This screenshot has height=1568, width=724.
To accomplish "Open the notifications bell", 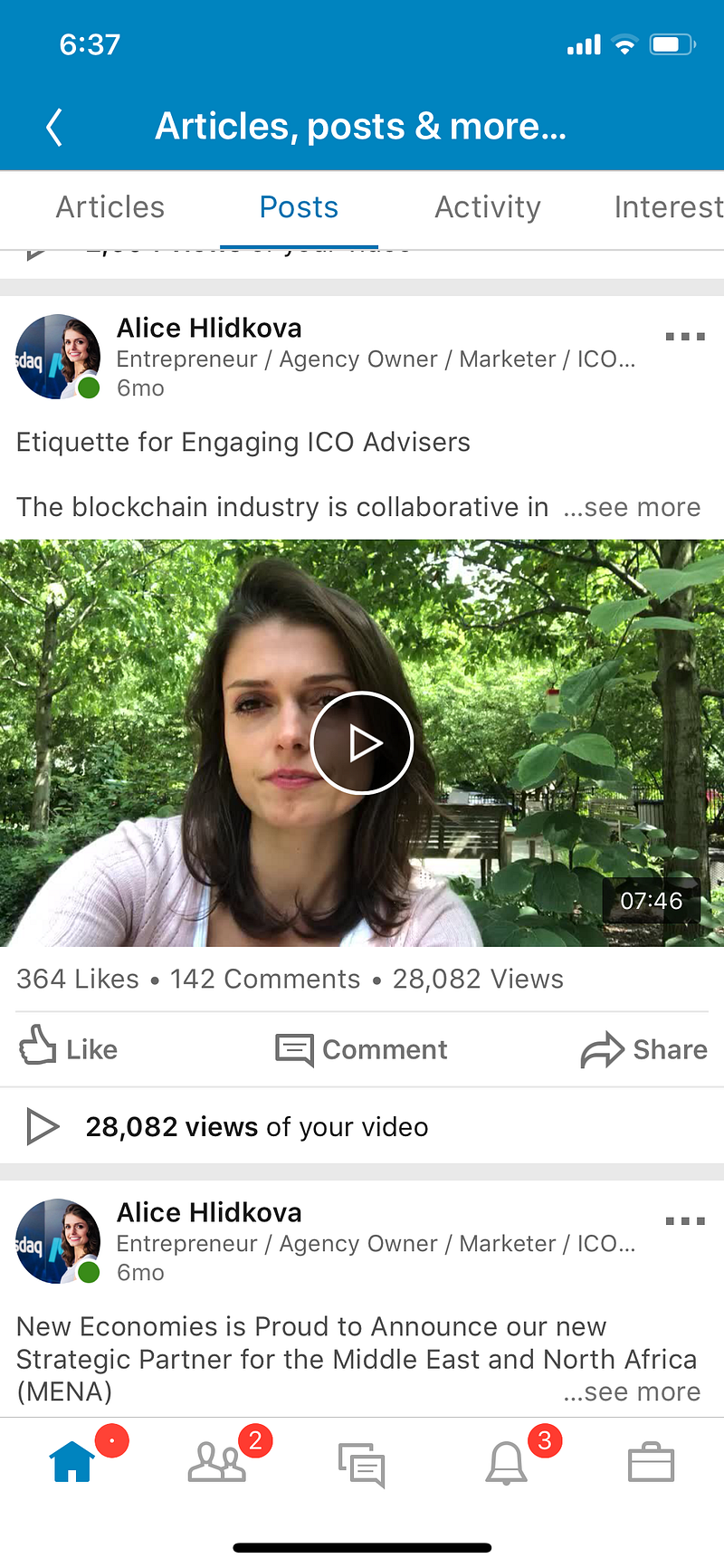I will point(507,1462).
